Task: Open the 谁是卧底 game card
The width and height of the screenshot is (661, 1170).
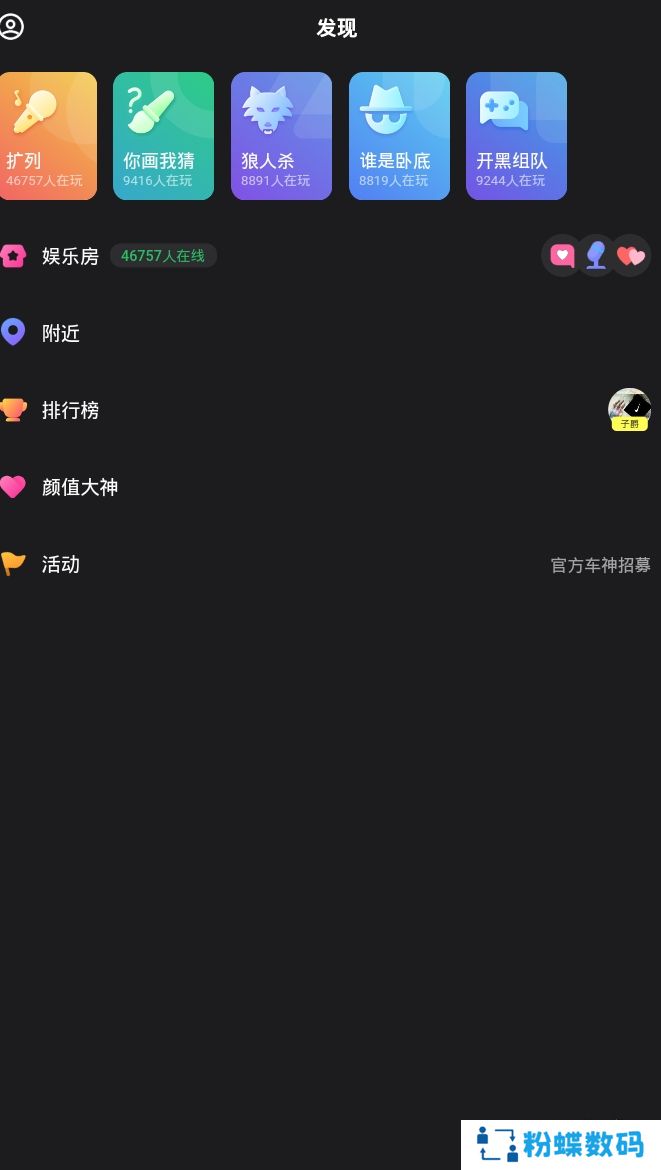Action: tap(399, 136)
